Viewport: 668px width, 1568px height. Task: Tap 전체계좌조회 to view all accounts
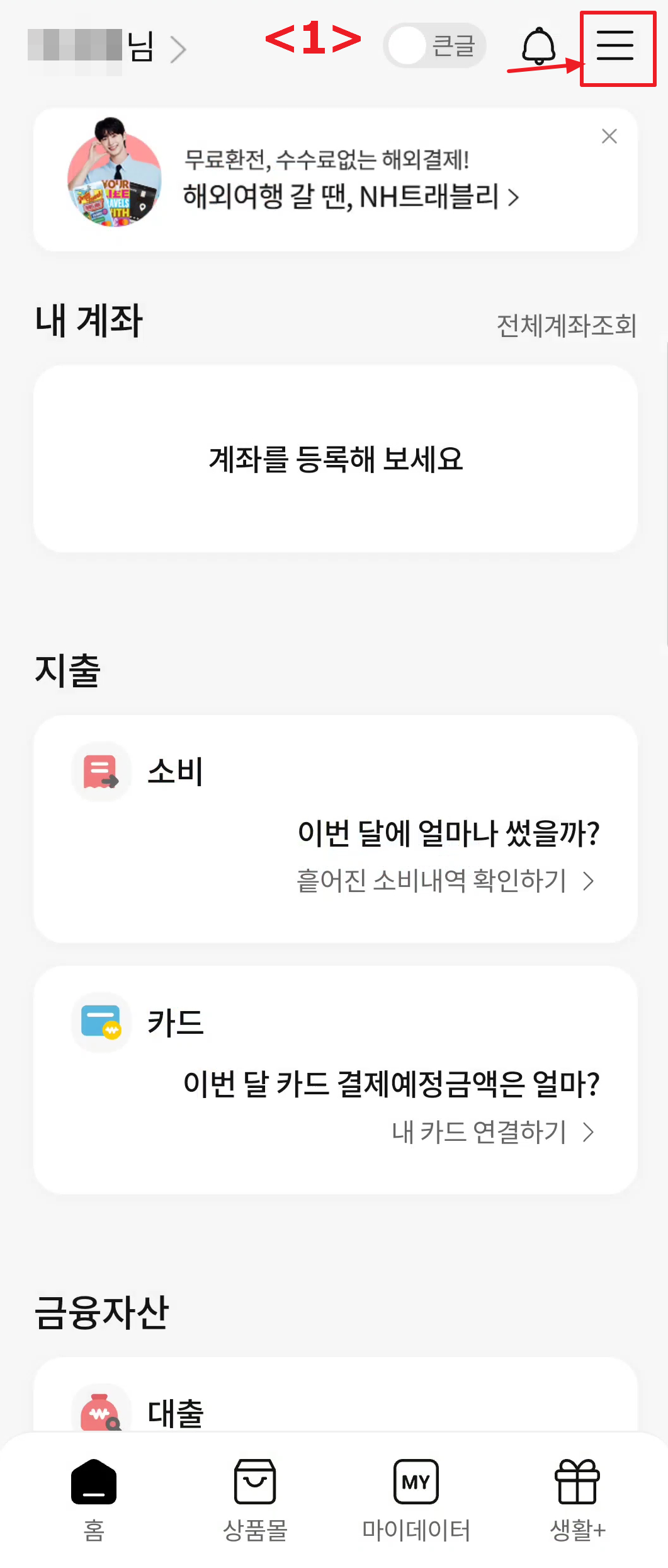[x=567, y=325]
